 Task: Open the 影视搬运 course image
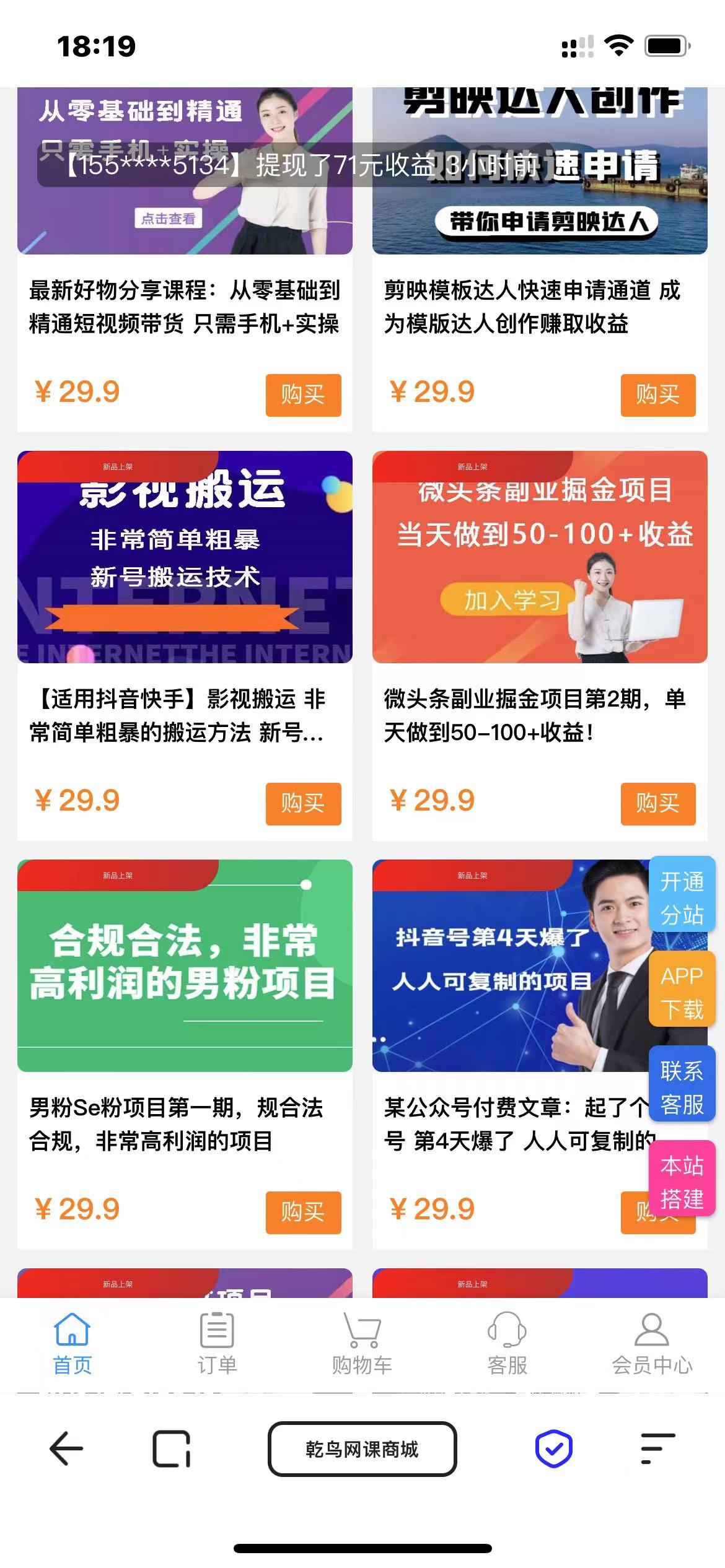185,557
